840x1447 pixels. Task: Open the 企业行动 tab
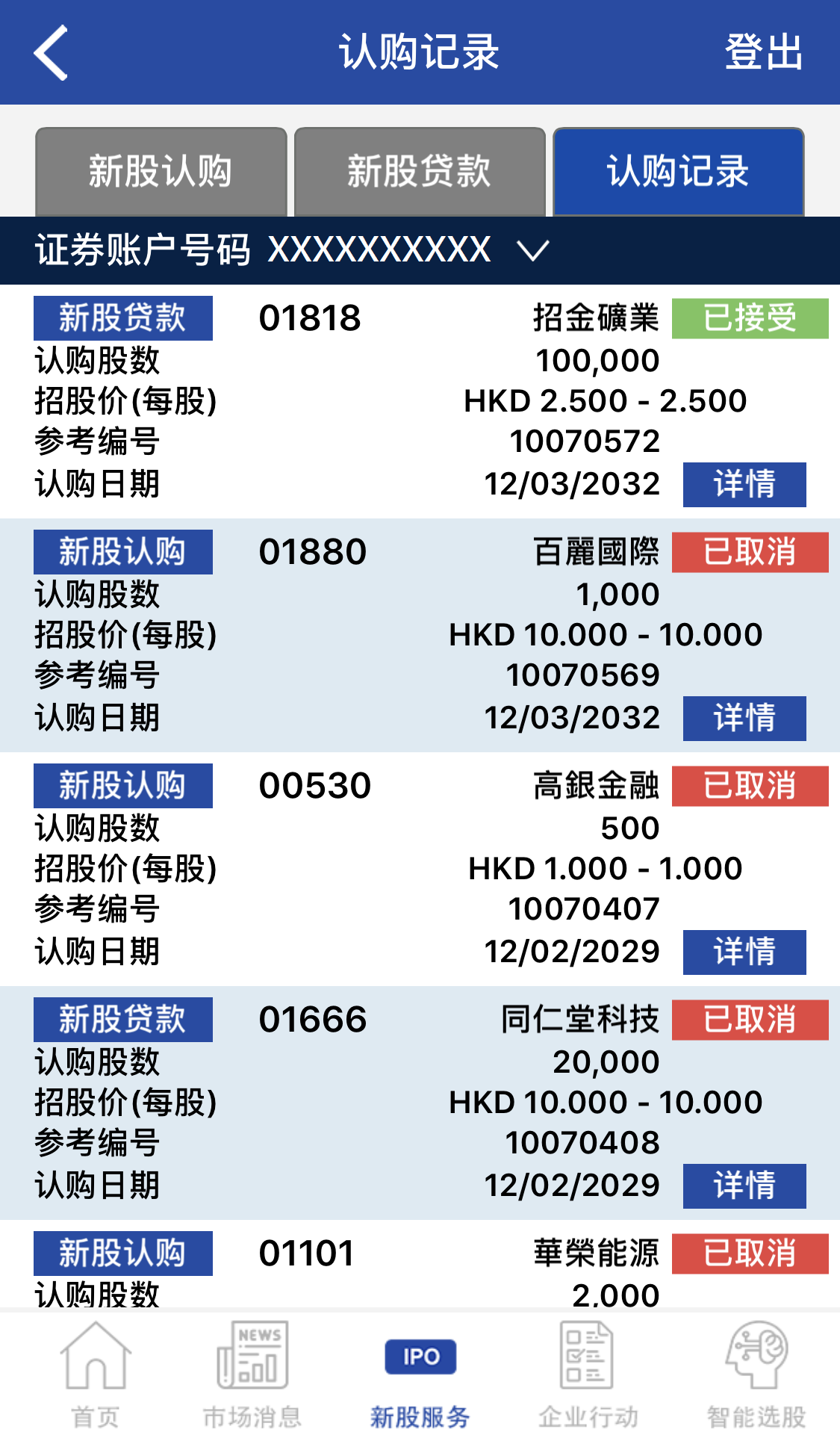[x=588, y=1376]
